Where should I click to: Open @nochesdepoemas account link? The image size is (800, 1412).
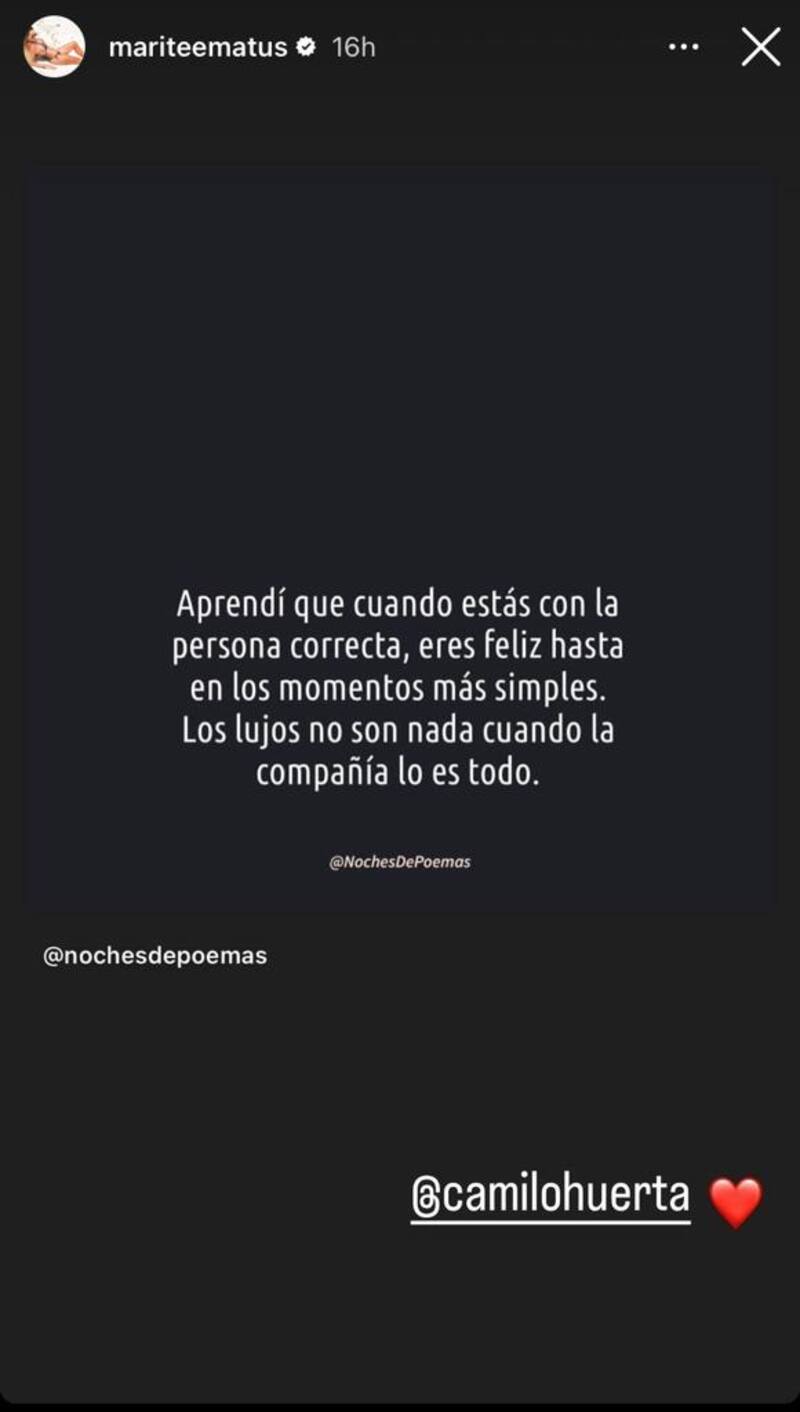point(155,956)
